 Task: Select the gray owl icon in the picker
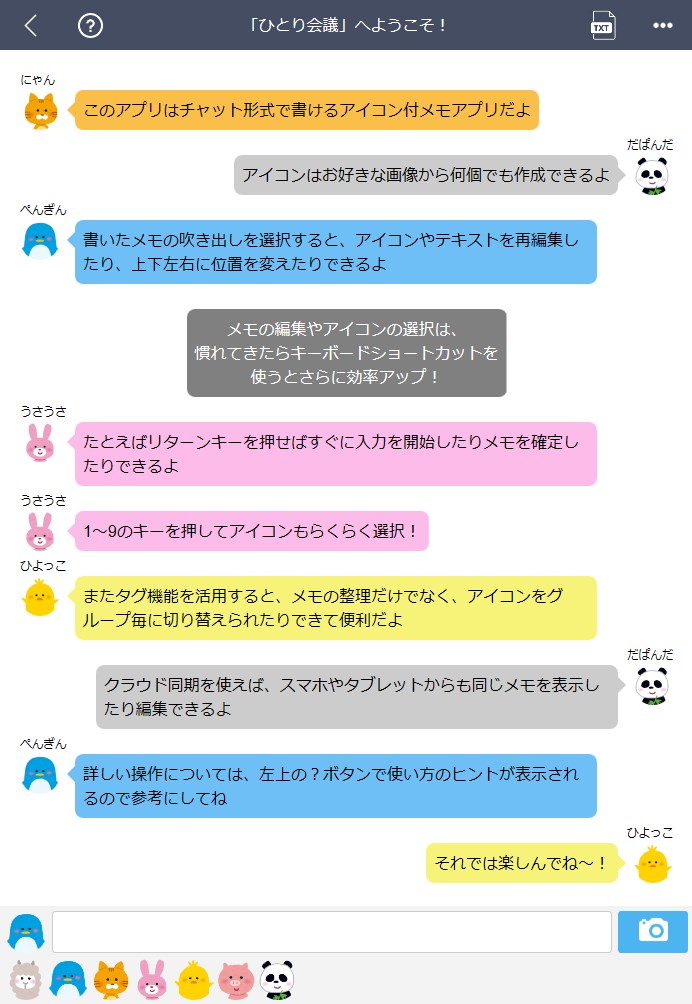(25, 979)
